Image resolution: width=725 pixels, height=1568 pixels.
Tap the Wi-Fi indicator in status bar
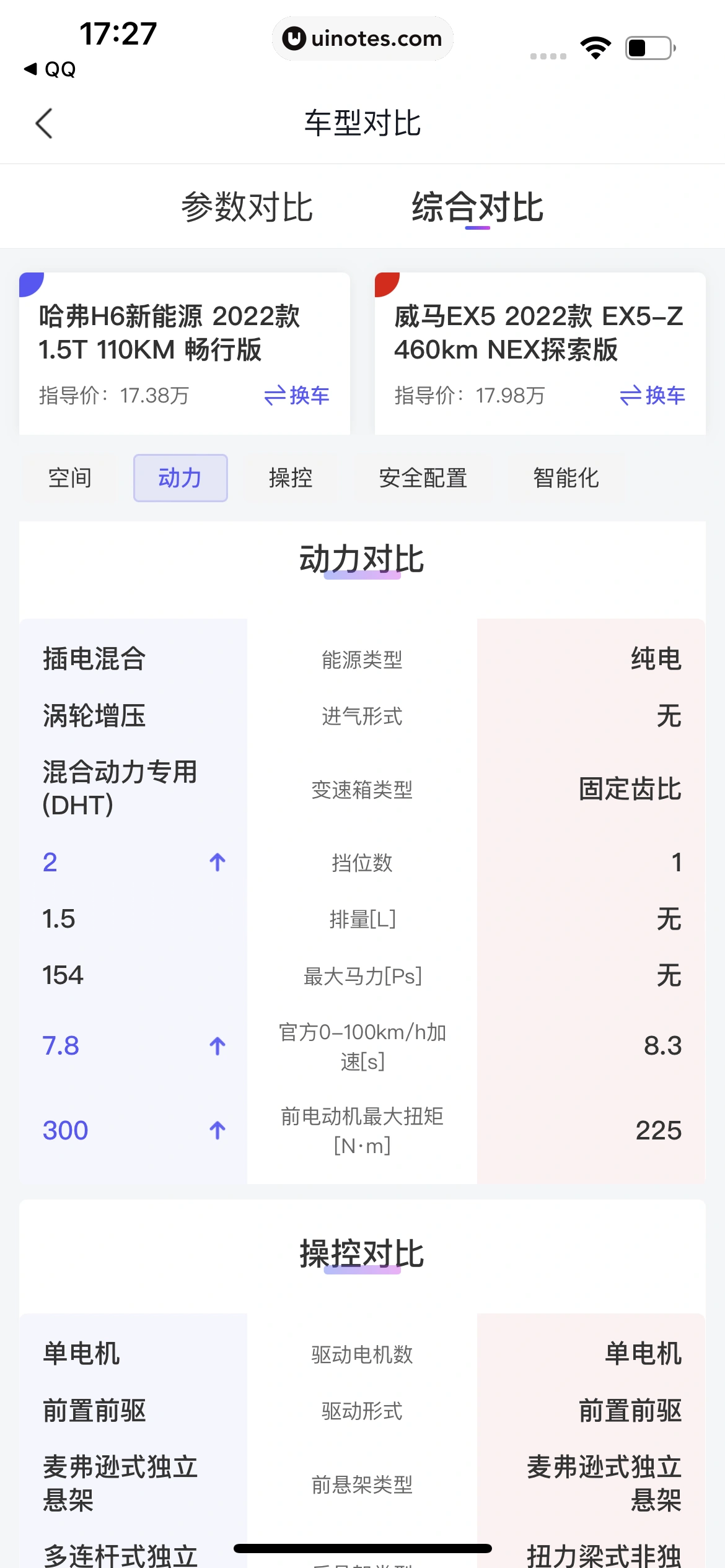pos(595,46)
